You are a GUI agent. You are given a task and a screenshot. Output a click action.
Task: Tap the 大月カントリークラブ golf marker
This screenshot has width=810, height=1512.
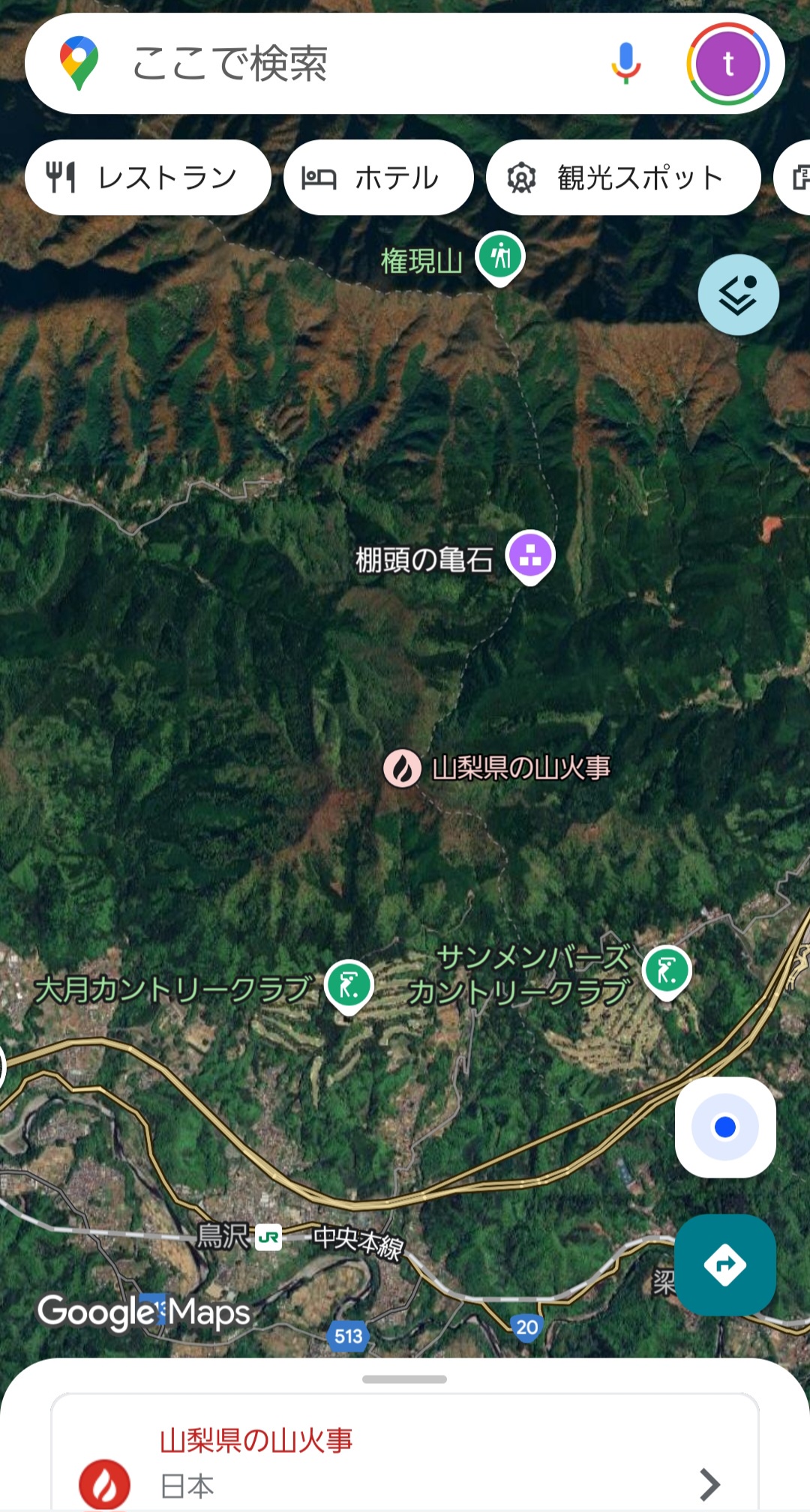click(349, 985)
